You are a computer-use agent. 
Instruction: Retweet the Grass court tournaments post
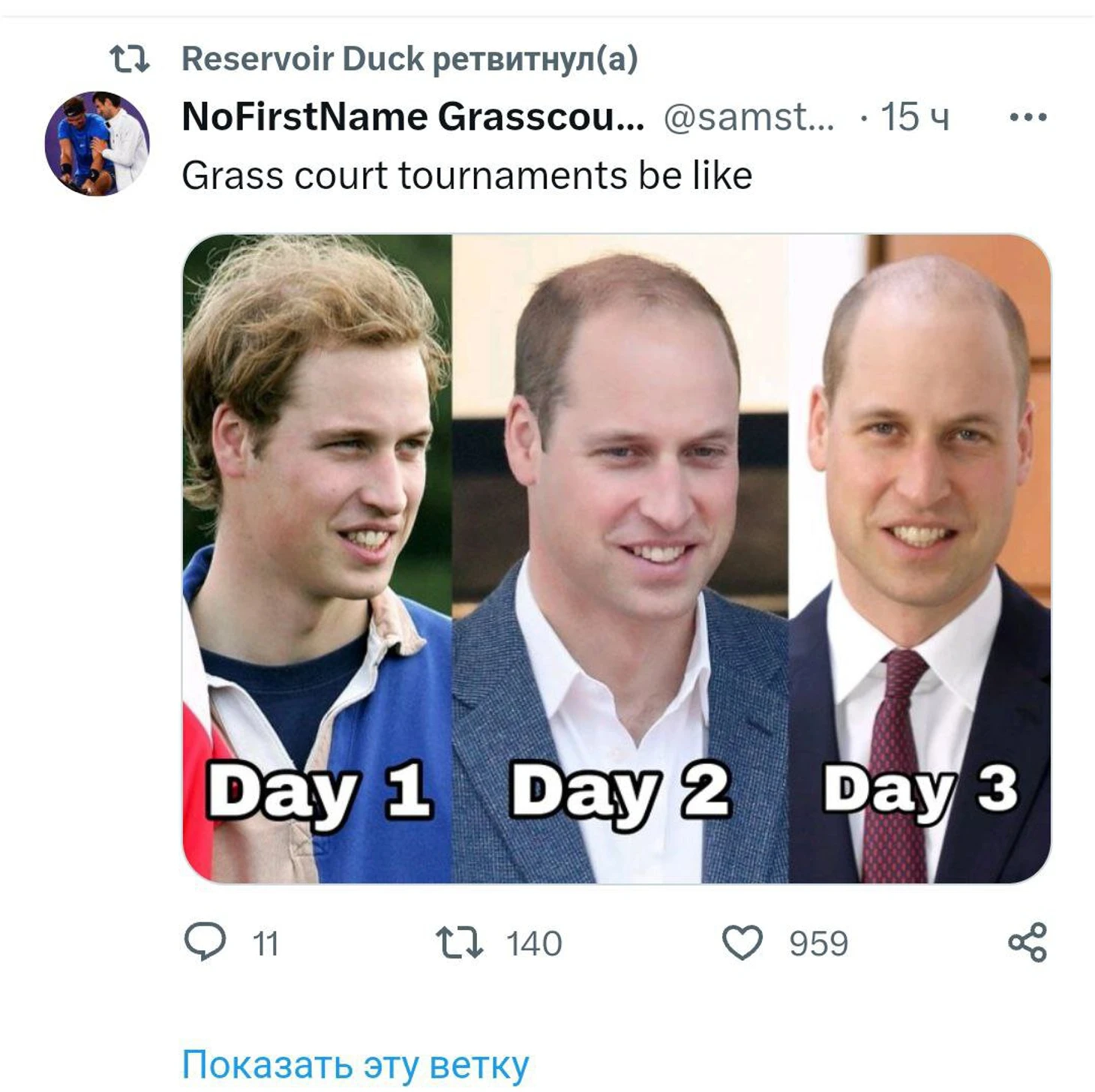point(459,943)
